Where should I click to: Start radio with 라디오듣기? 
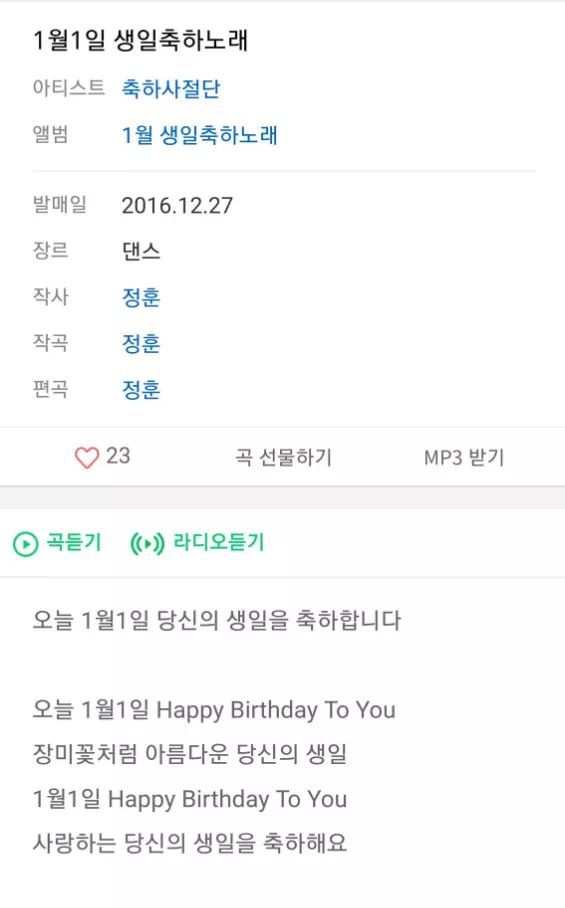click(197, 543)
